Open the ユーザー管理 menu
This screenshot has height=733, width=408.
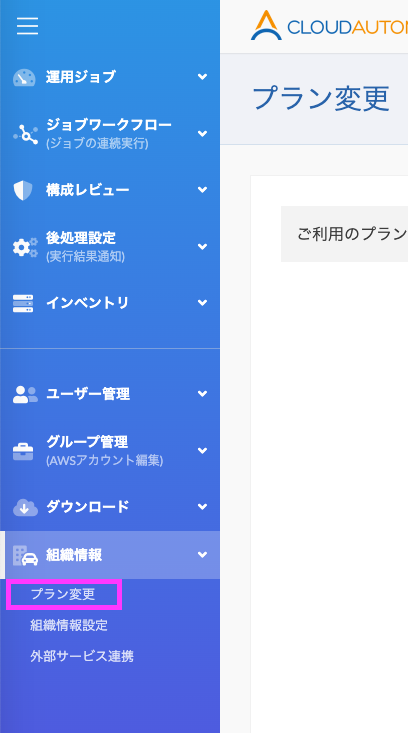[x=110, y=394]
